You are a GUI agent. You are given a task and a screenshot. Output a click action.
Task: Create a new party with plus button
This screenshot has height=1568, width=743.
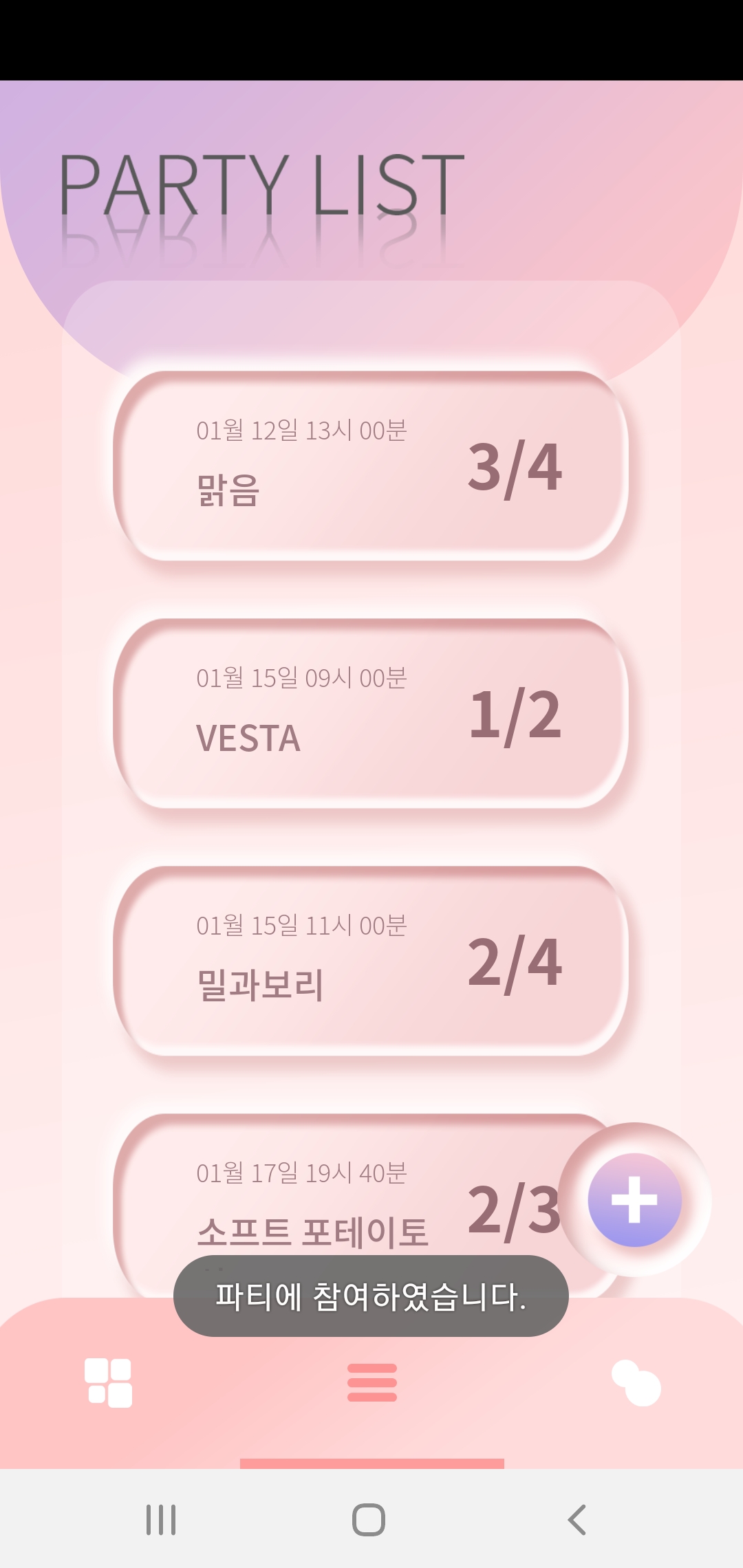pos(634,1200)
